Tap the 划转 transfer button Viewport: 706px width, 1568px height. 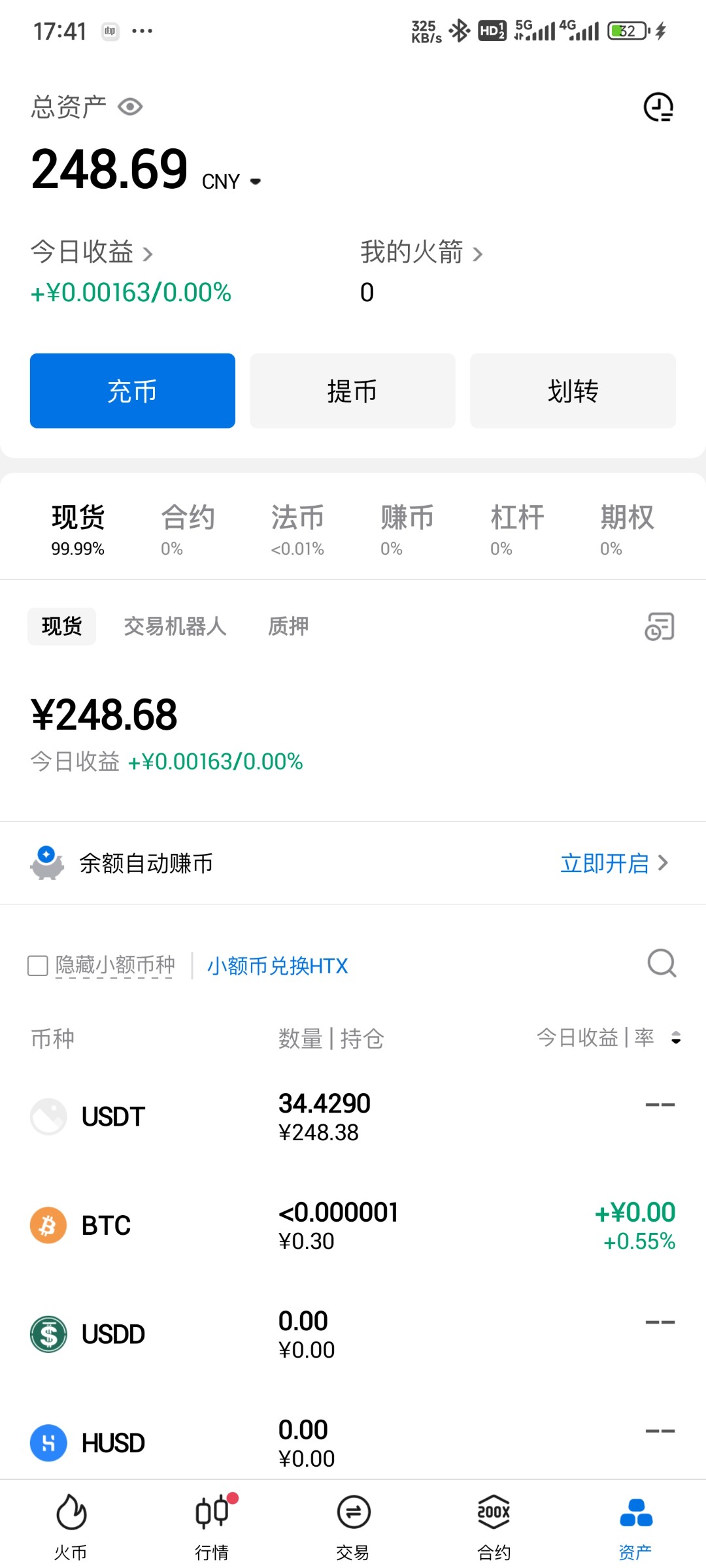[x=573, y=391]
